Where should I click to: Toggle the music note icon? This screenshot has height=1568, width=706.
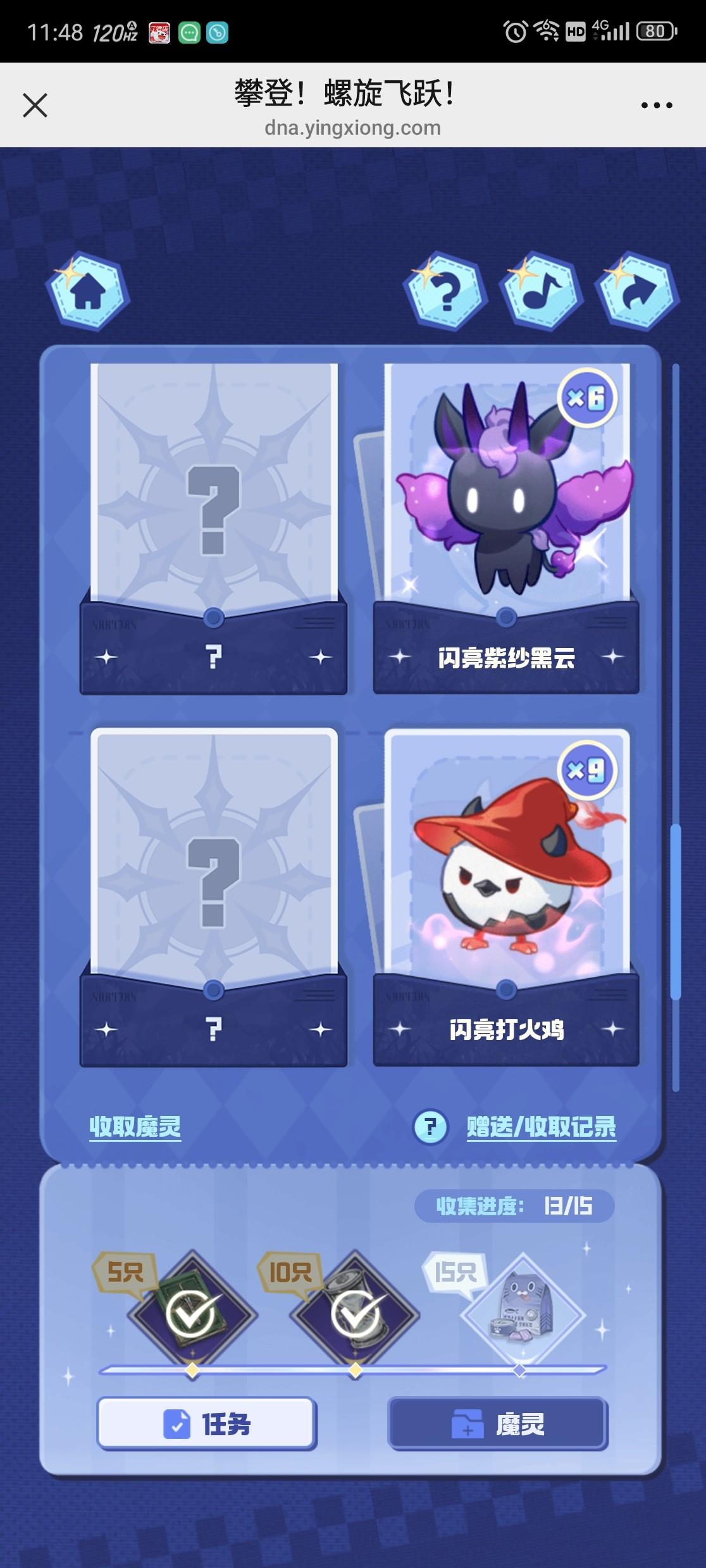tap(542, 291)
